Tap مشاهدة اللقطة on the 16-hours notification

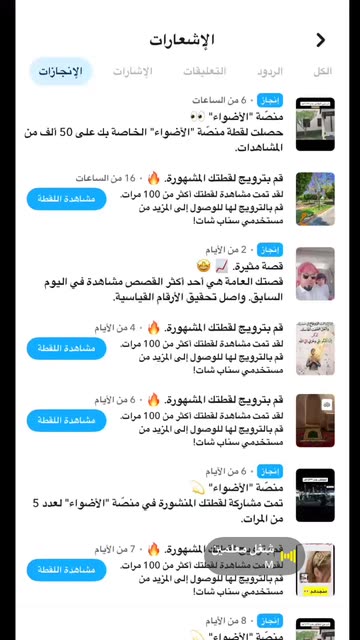[67, 199]
